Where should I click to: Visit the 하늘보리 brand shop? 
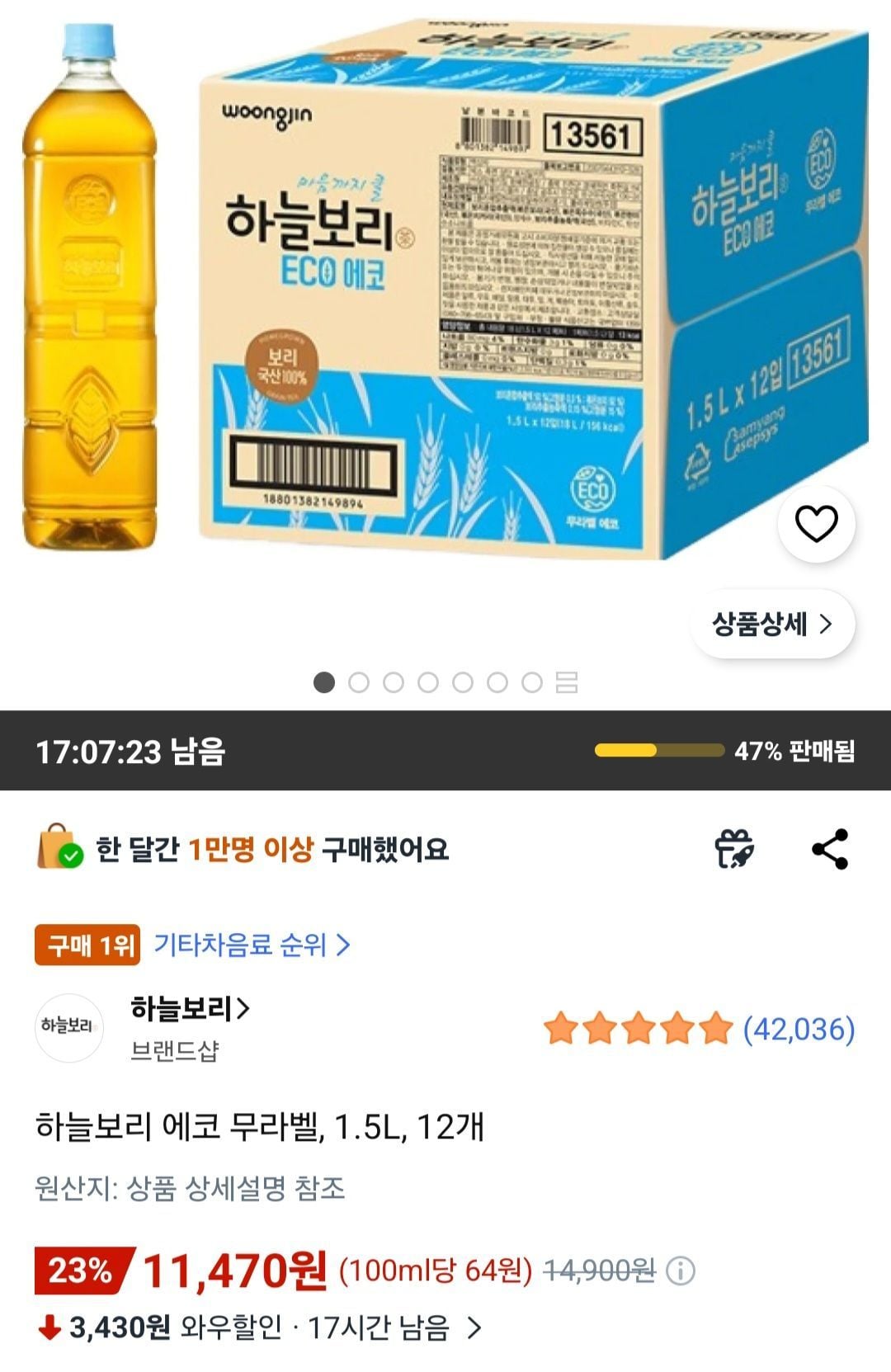tap(190, 1008)
